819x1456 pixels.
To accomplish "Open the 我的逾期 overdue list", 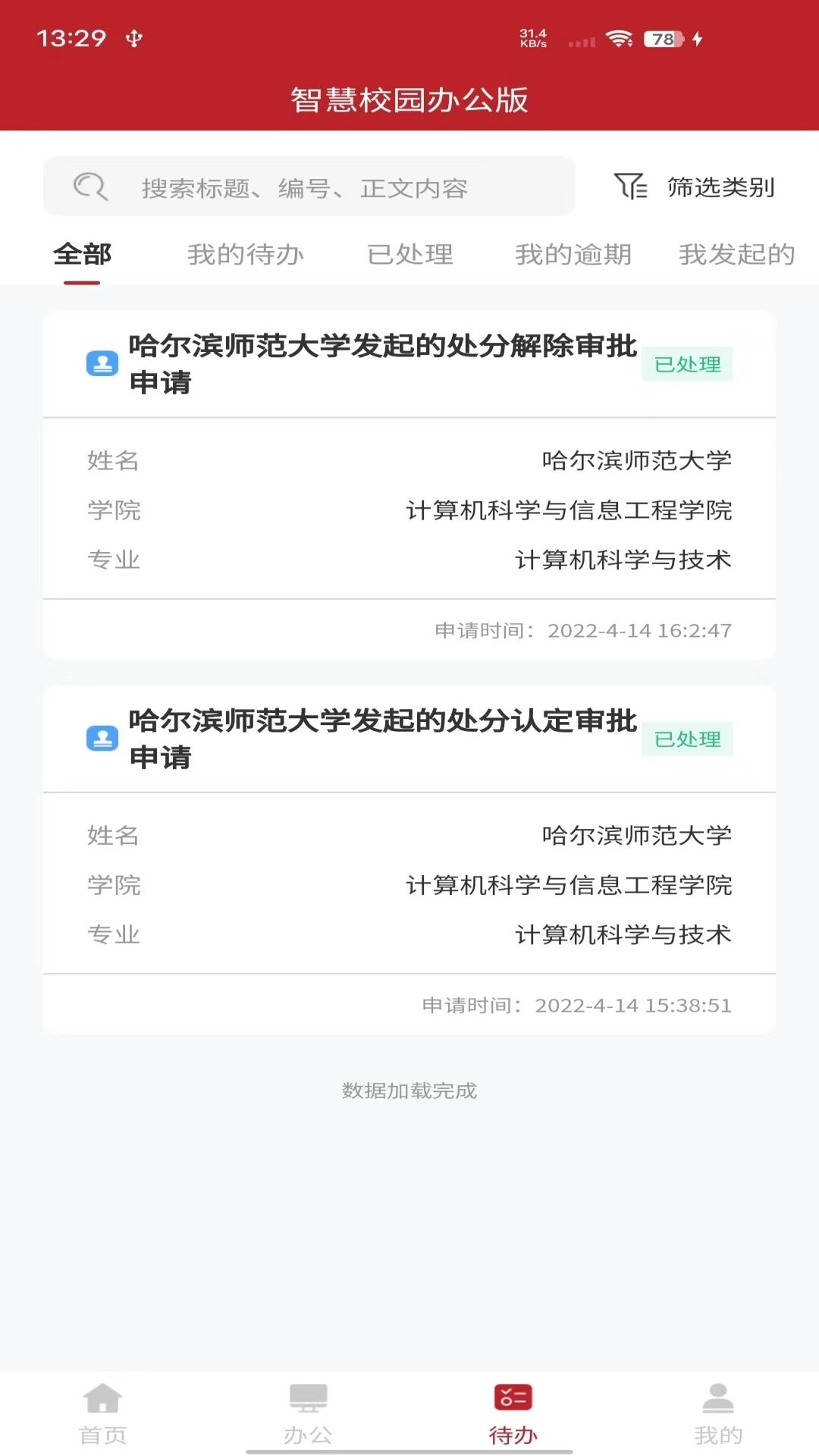I will 573,256.
